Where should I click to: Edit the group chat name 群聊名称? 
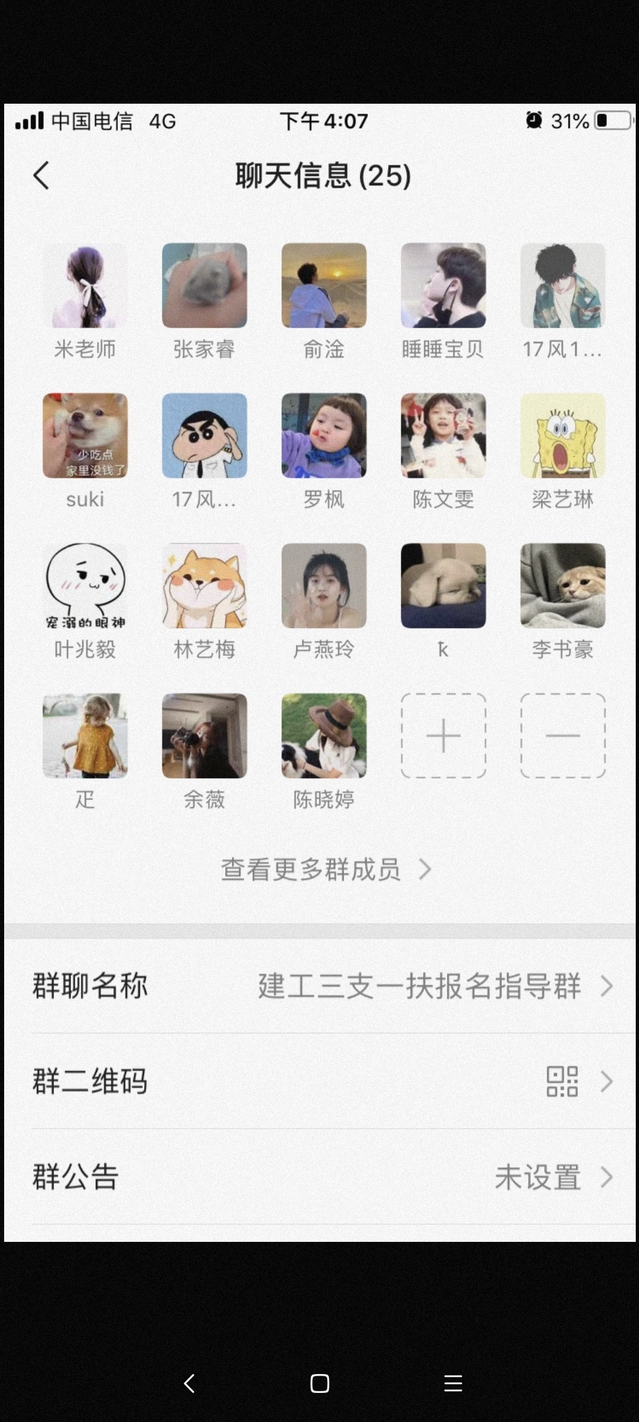tap(320, 986)
